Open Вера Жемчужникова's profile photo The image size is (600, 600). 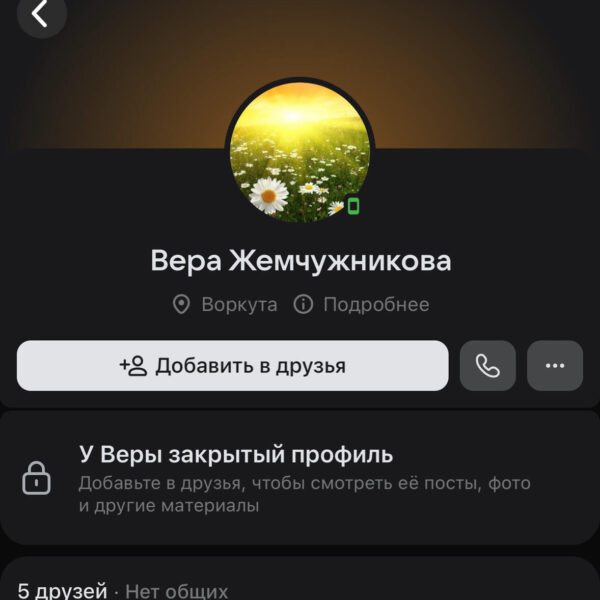pos(300,152)
